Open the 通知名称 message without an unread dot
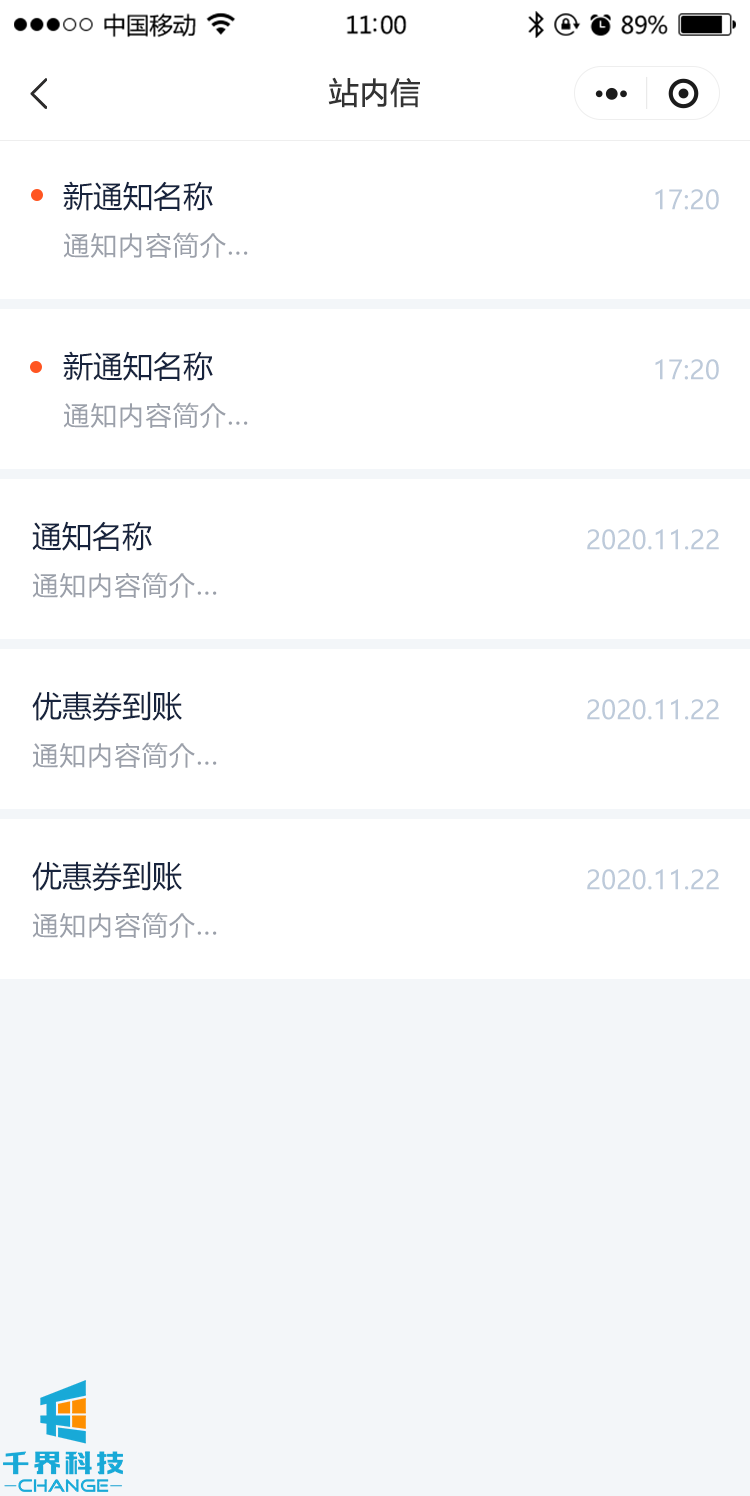Viewport: 750px width, 1496px height. coord(374,559)
